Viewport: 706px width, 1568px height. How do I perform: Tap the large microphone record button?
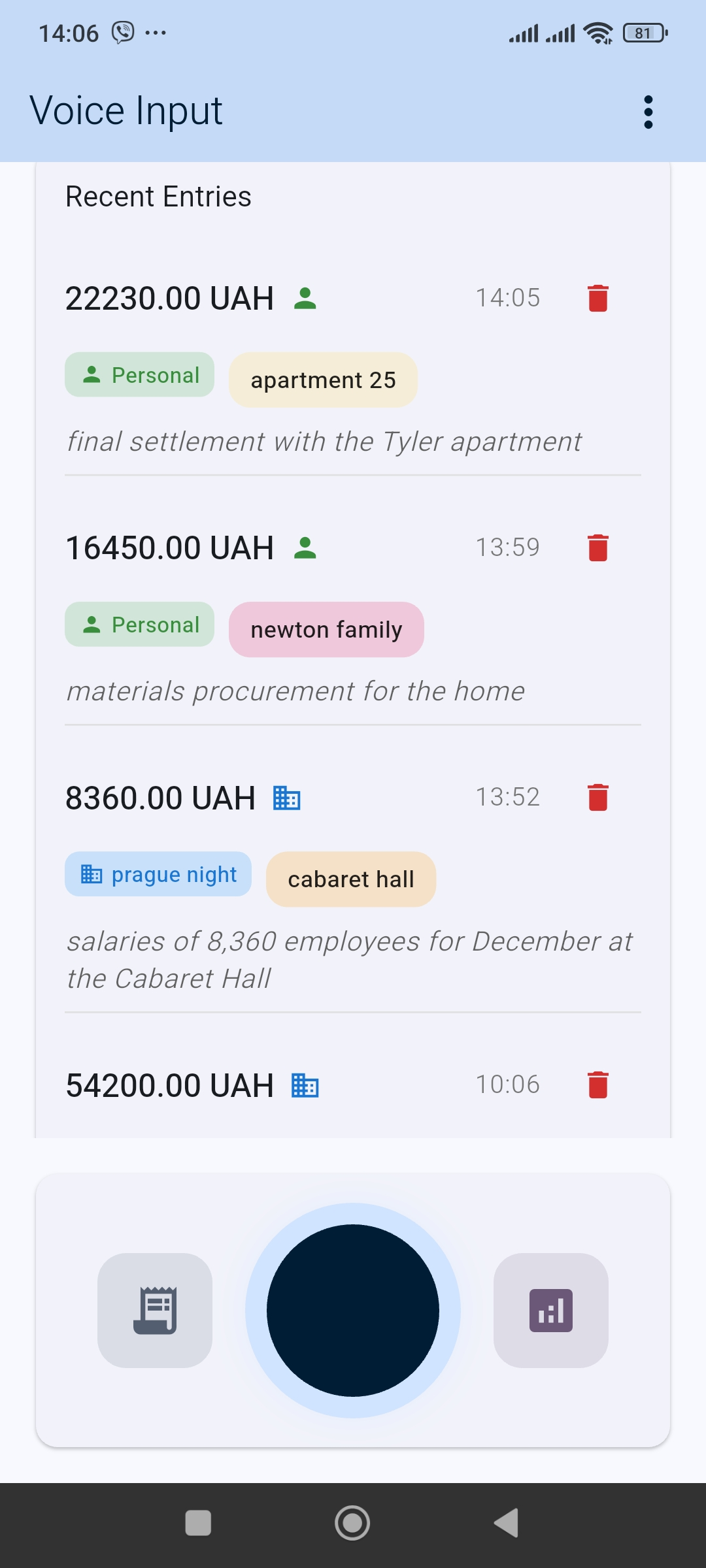pos(352,1310)
